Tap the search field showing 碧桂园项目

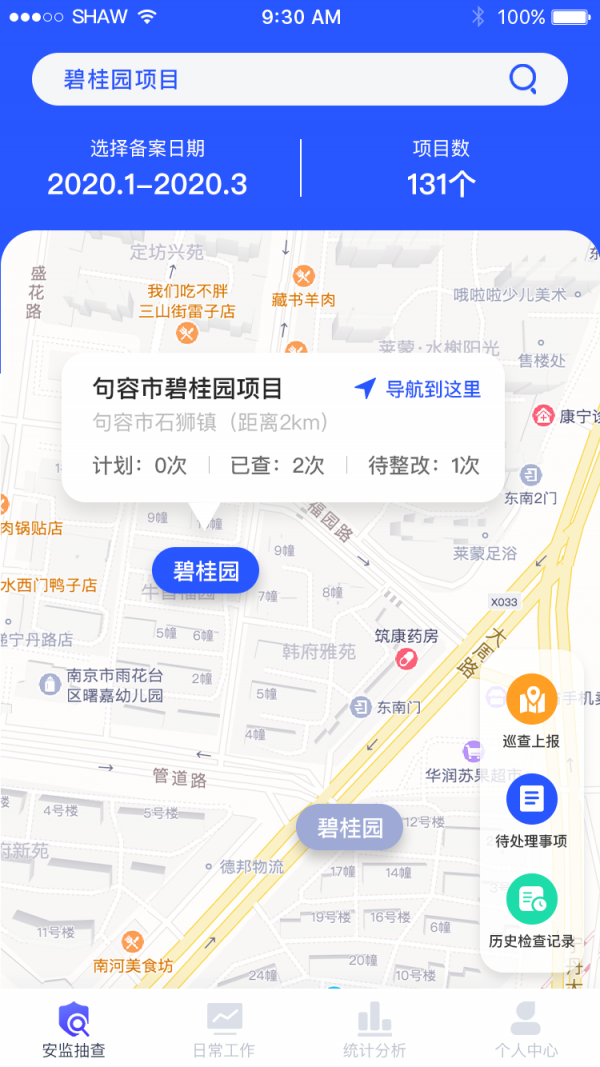(270, 79)
